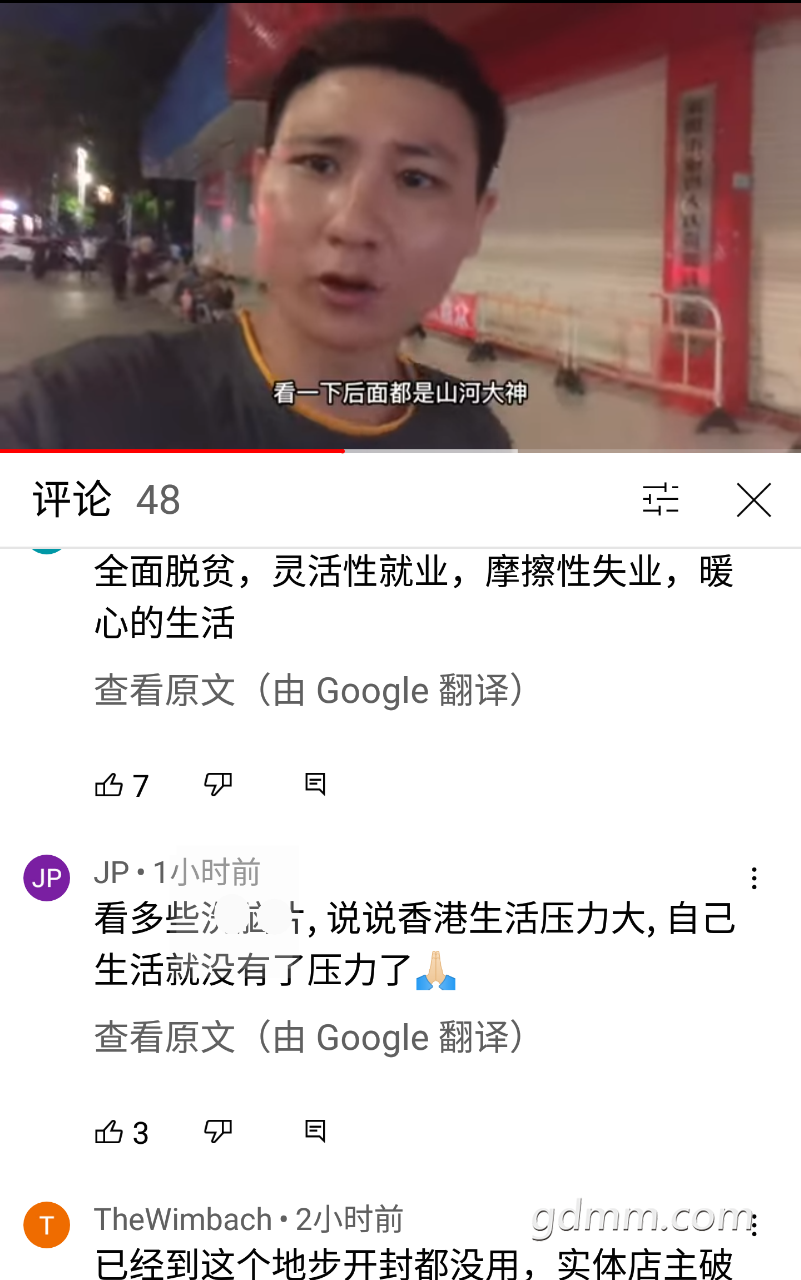Open TheWimbach's profile avatar
Viewport: 801px width, 1280px height.
47,1226
